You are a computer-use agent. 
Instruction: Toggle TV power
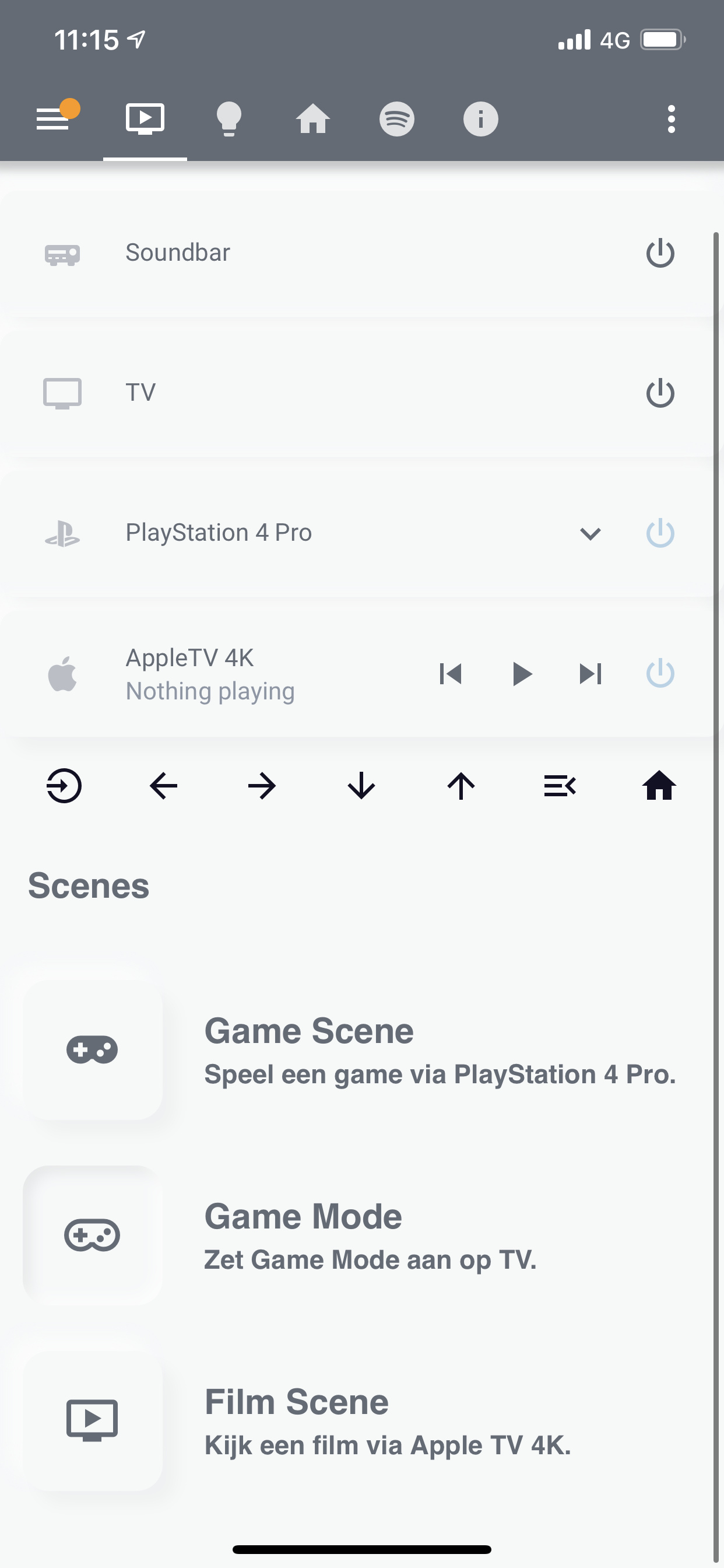[660, 393]
